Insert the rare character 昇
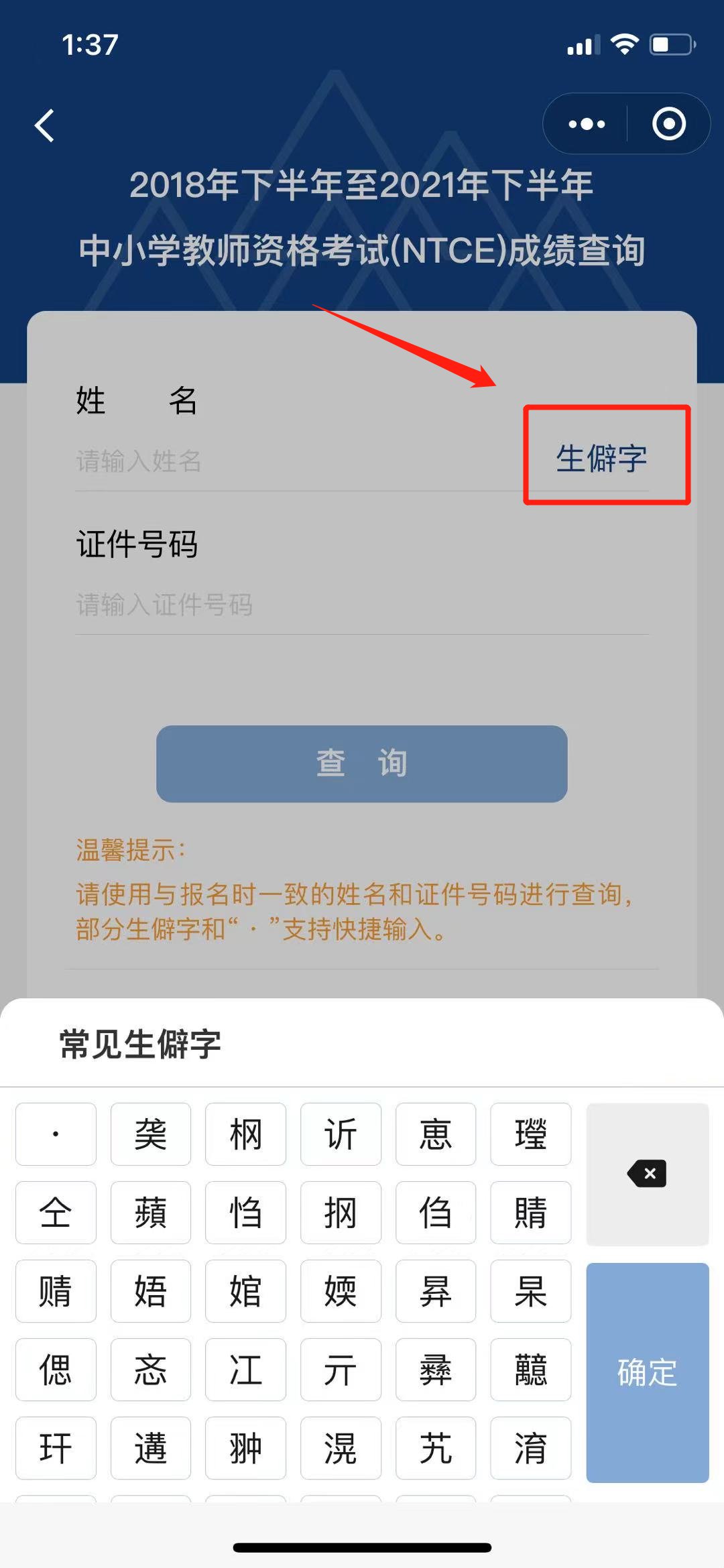Screen dimensions: 724x1568 click(x=436, y=1291)
